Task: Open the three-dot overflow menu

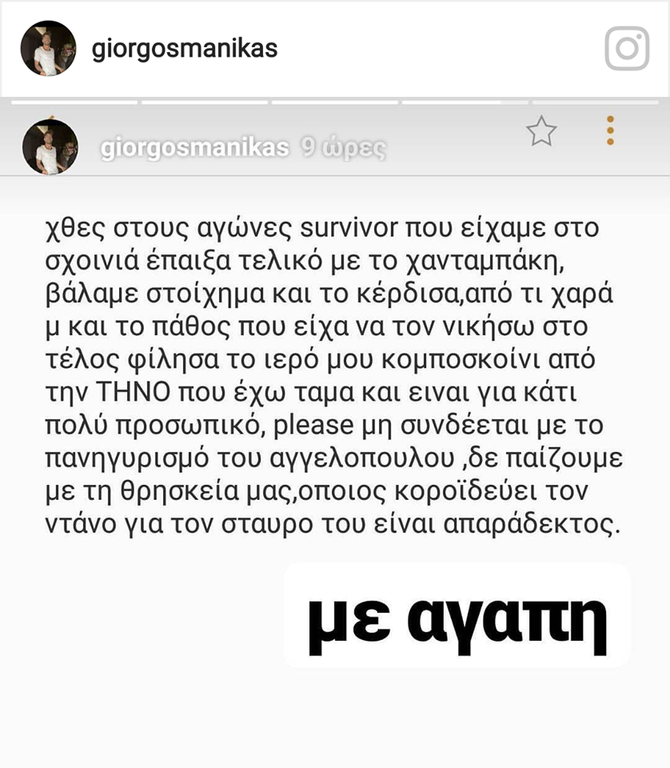Action: coord(611,130)
